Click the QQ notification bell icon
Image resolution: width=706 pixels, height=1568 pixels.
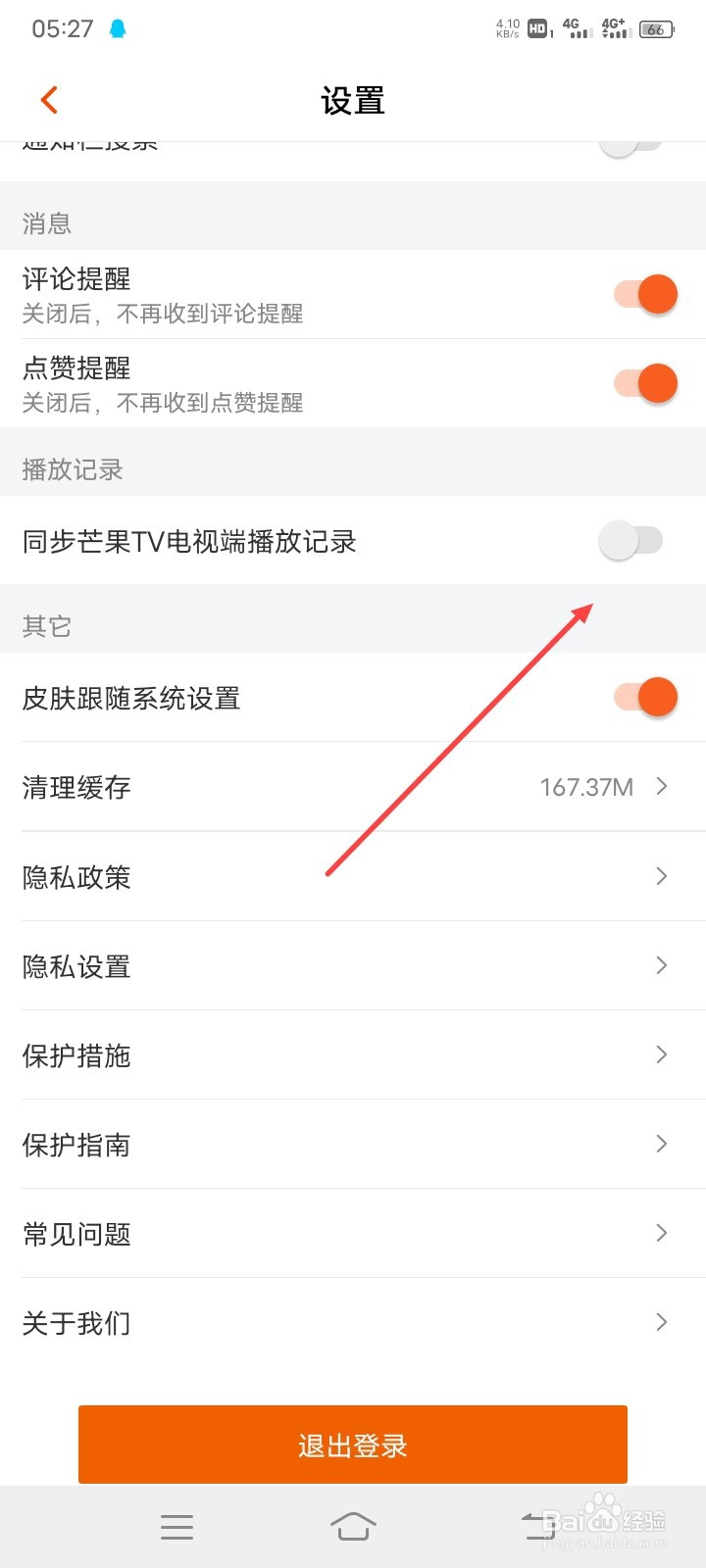point(118,29)
